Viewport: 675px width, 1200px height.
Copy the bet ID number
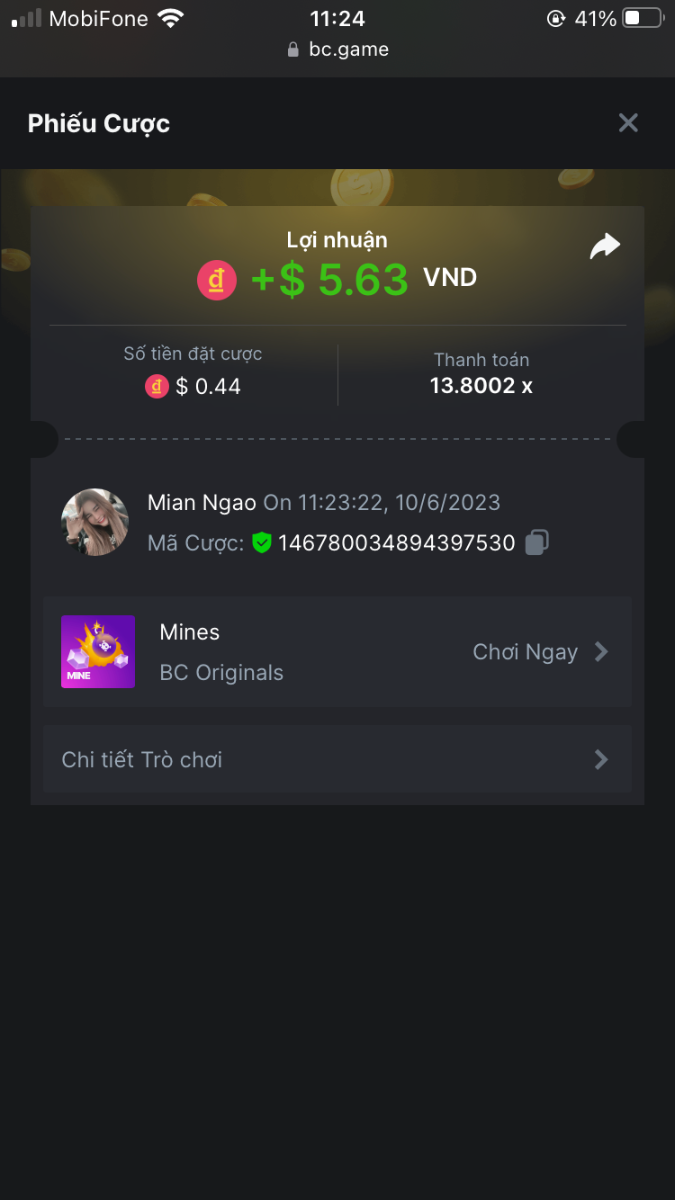(537, 543)
